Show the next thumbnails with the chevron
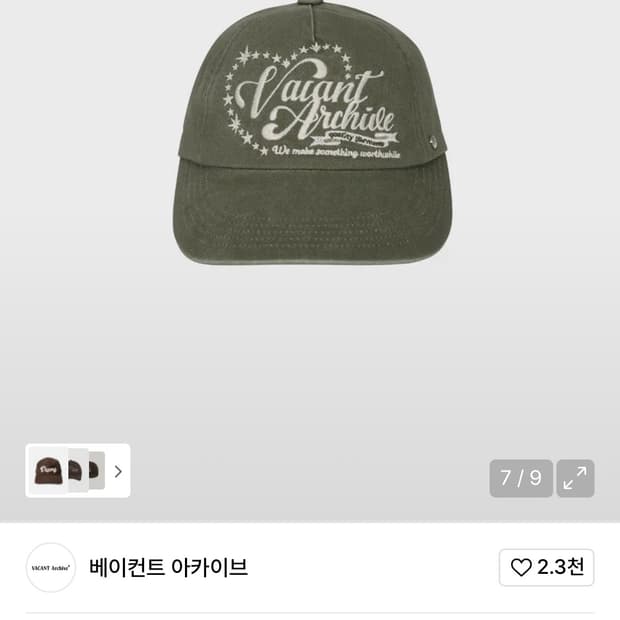The height and width of the screenshot is (620, 620). point(118,471)
